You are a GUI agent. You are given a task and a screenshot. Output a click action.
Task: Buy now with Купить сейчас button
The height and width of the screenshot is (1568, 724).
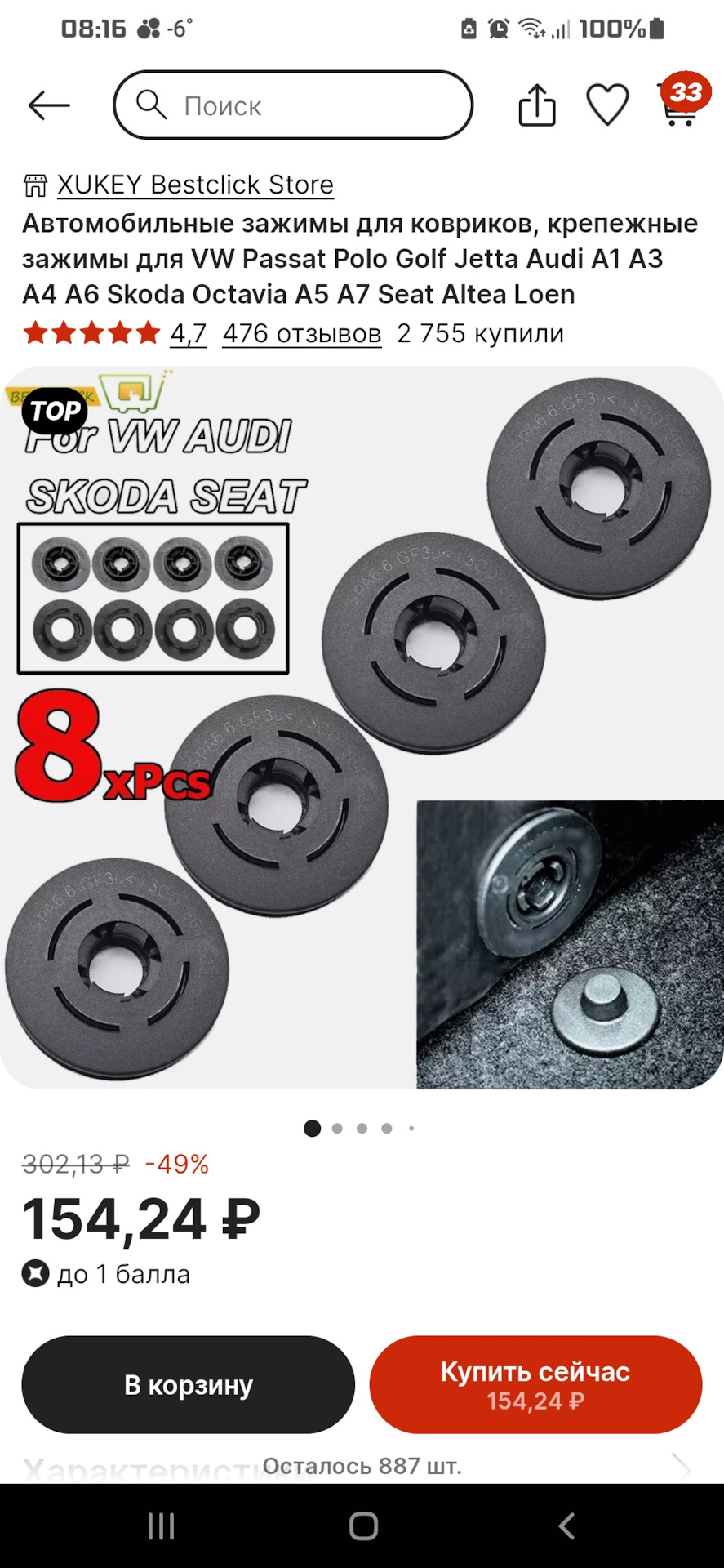(535, 1384)
